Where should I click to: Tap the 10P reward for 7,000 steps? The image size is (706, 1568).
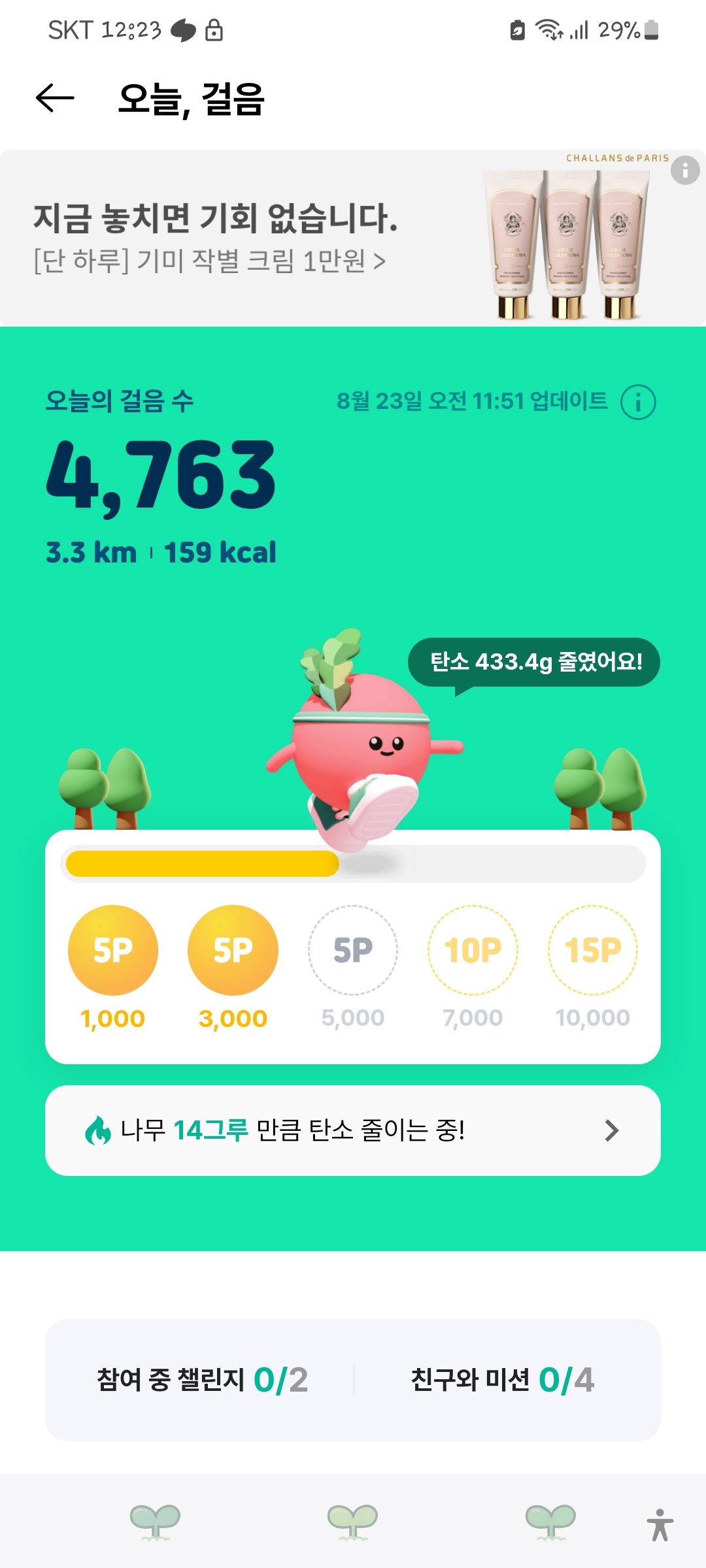[x=473, y=950]
